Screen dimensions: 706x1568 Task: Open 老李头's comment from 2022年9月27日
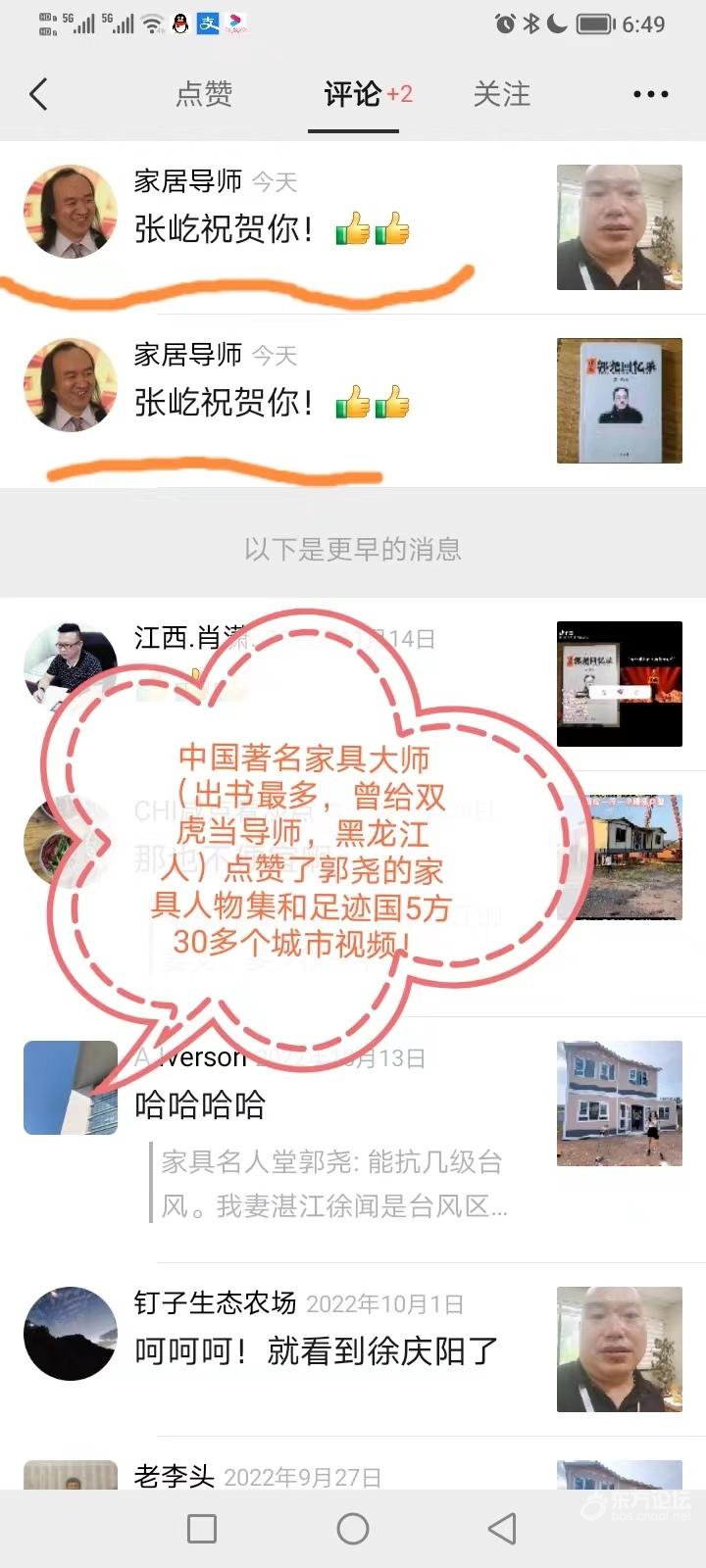click(x=257, y=1476)
